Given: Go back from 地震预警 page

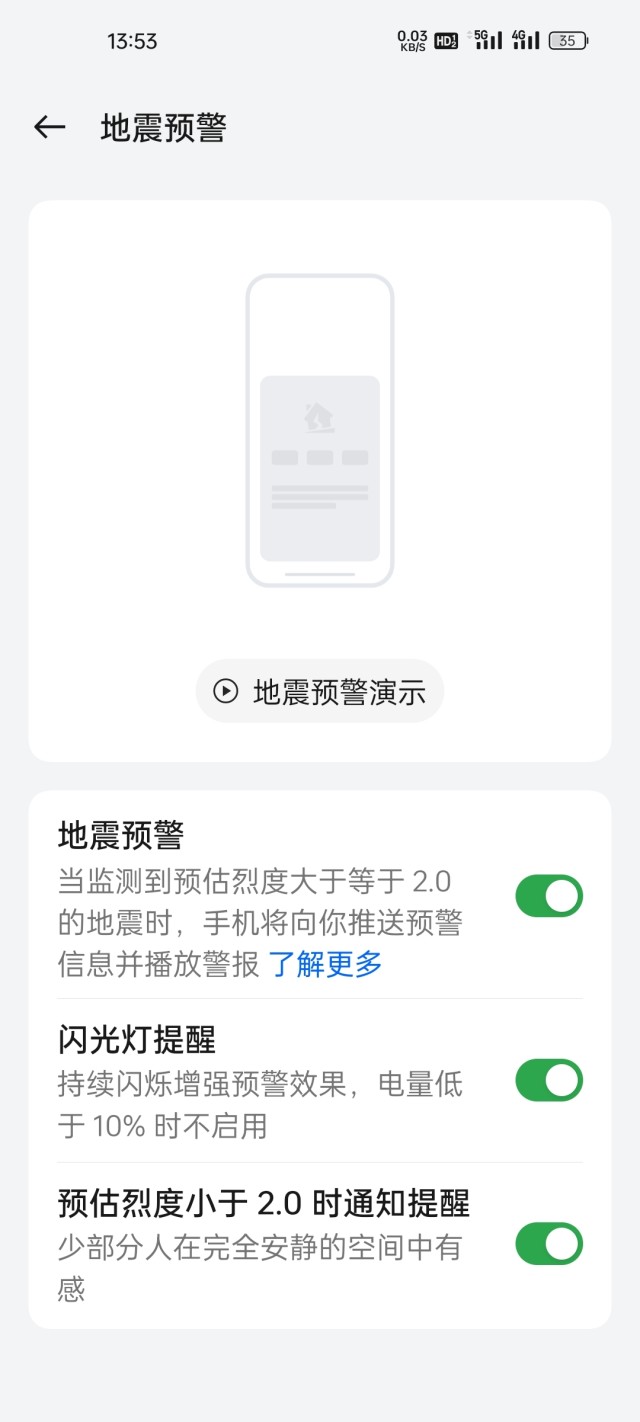Looking at the screenshot, I should [49, 127].
